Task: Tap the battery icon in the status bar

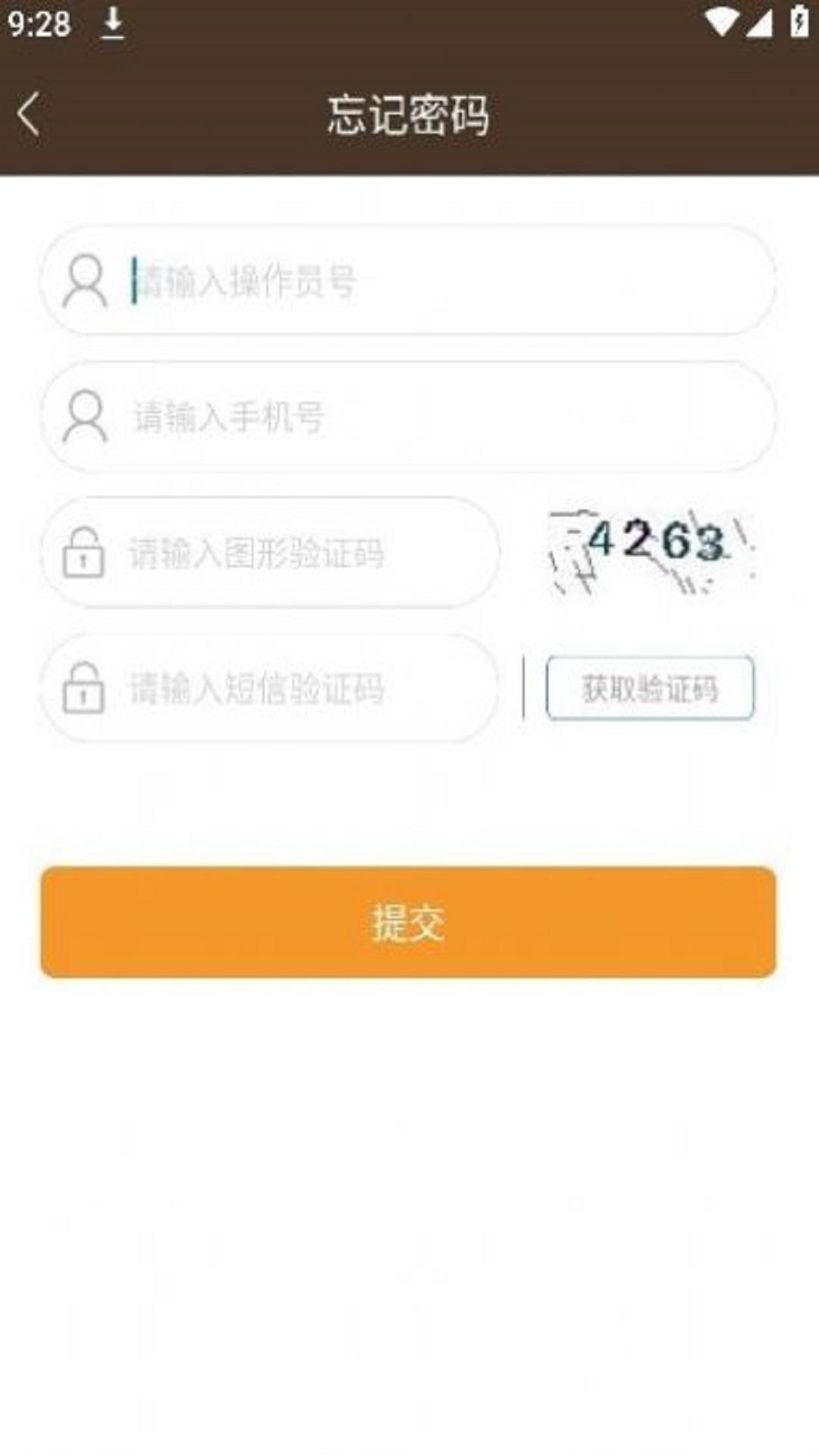Action: click(x=799, y=21)
